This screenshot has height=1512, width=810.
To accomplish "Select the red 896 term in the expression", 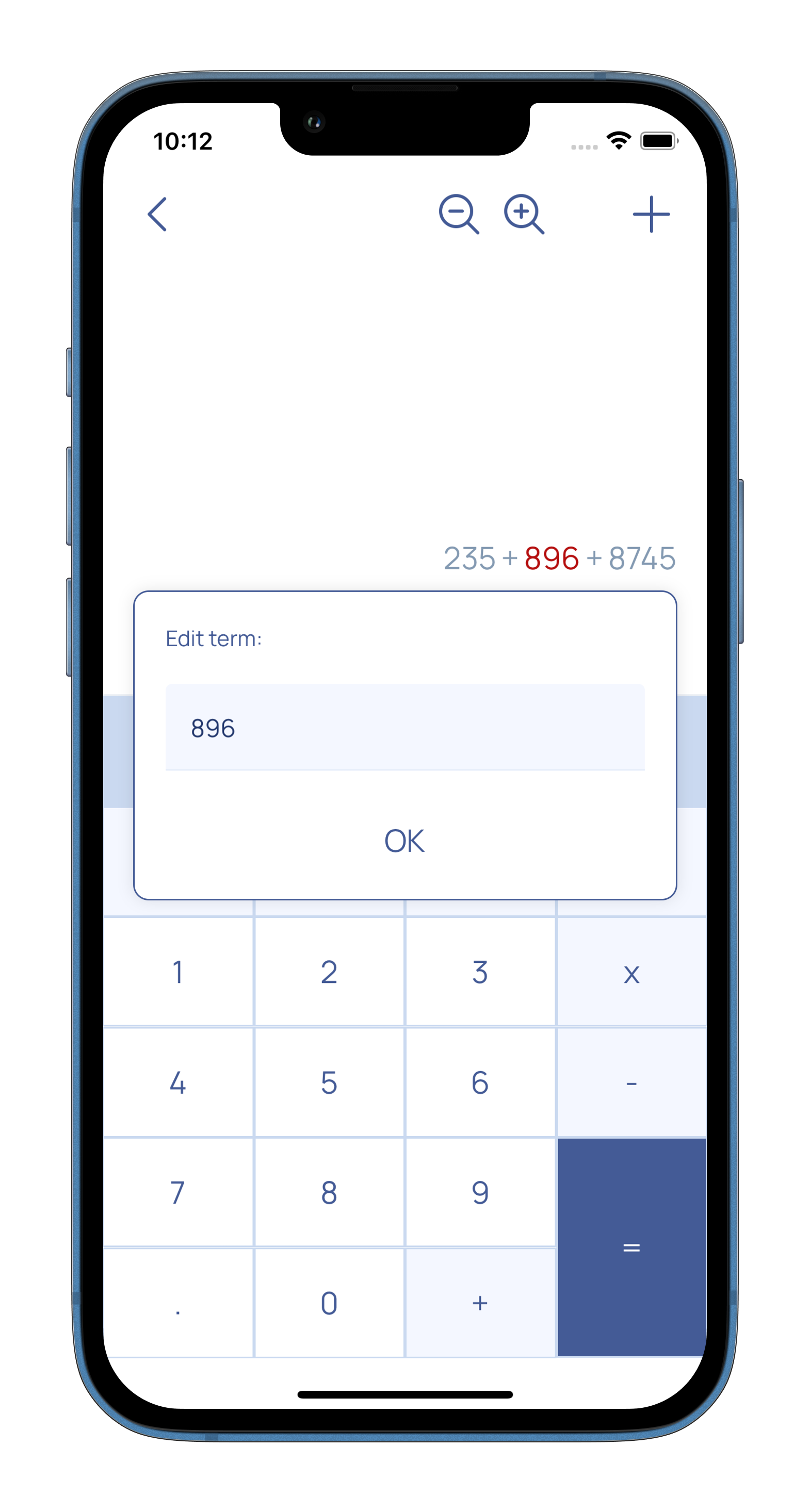I will point(551,558).
